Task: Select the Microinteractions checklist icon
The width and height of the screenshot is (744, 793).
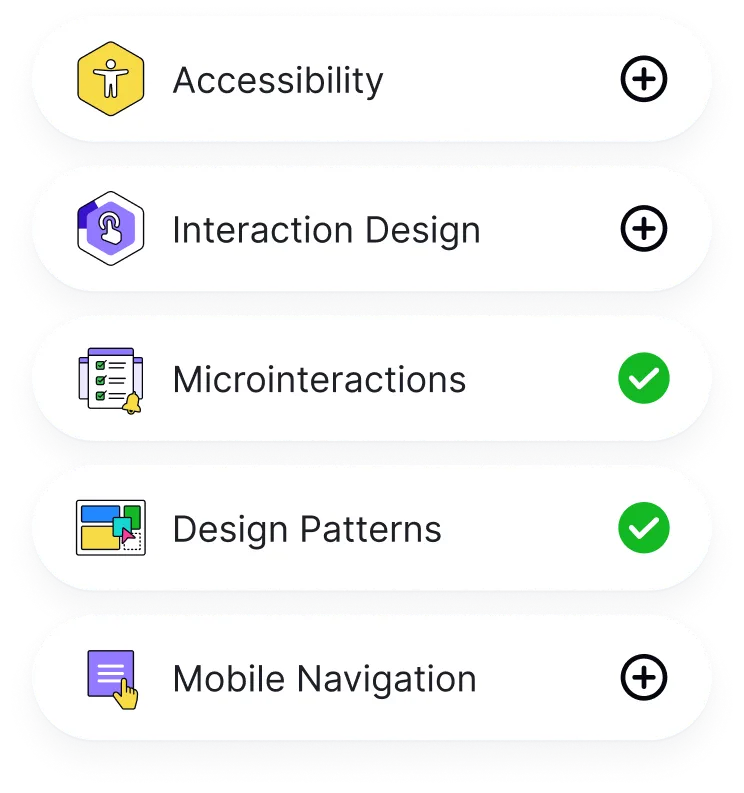Action: [x=110, y=379]
